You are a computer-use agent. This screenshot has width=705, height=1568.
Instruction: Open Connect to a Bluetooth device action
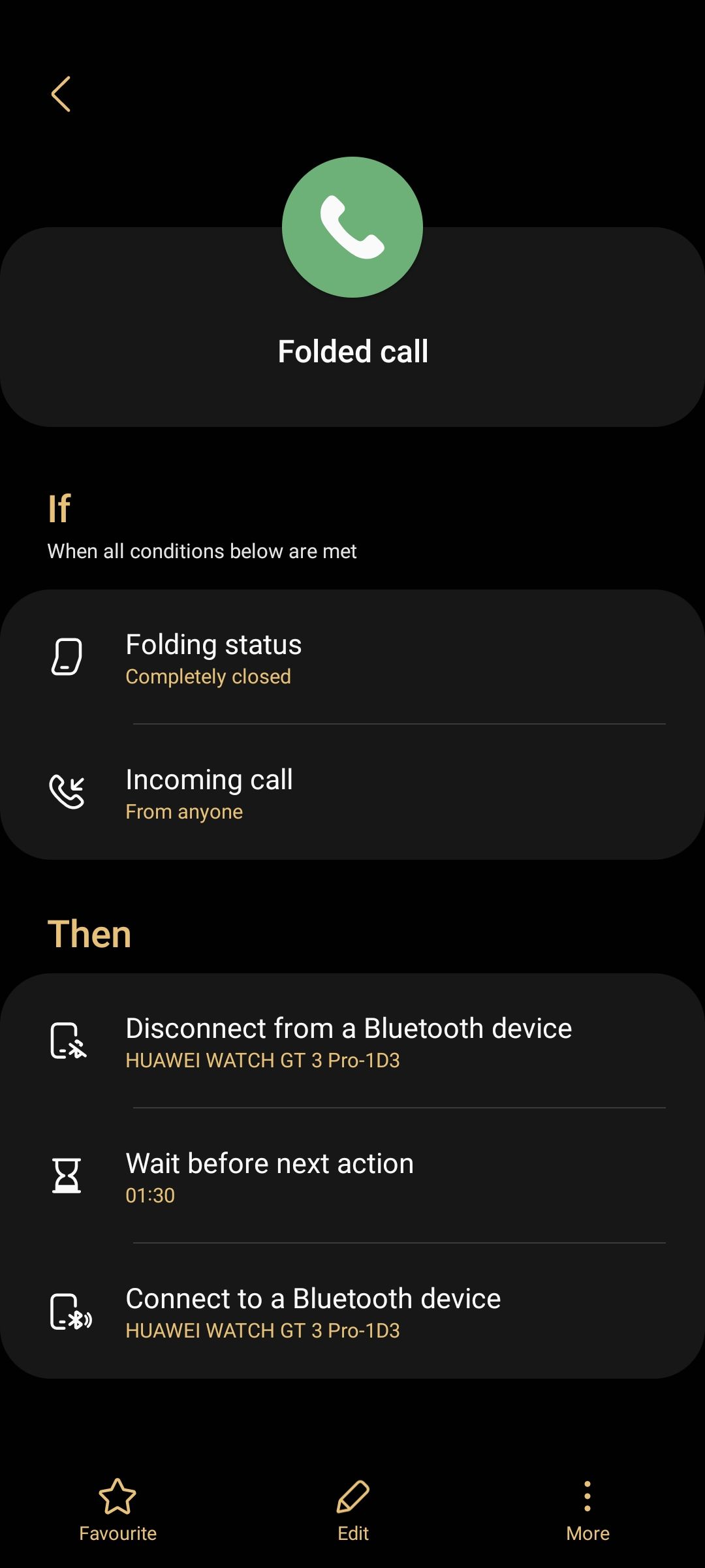point(352,1312)
